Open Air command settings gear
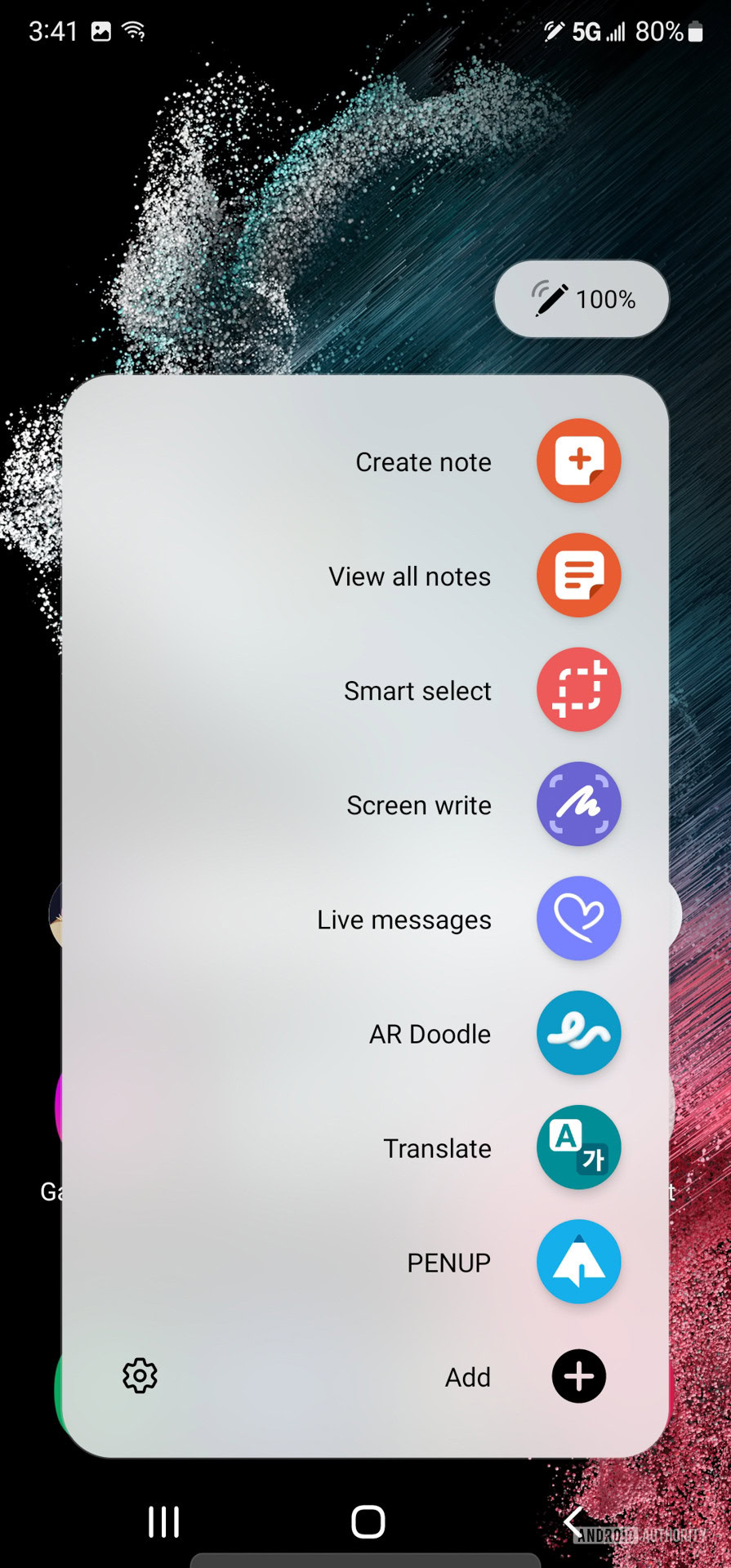The image size is (731, 1568). 140,1376
